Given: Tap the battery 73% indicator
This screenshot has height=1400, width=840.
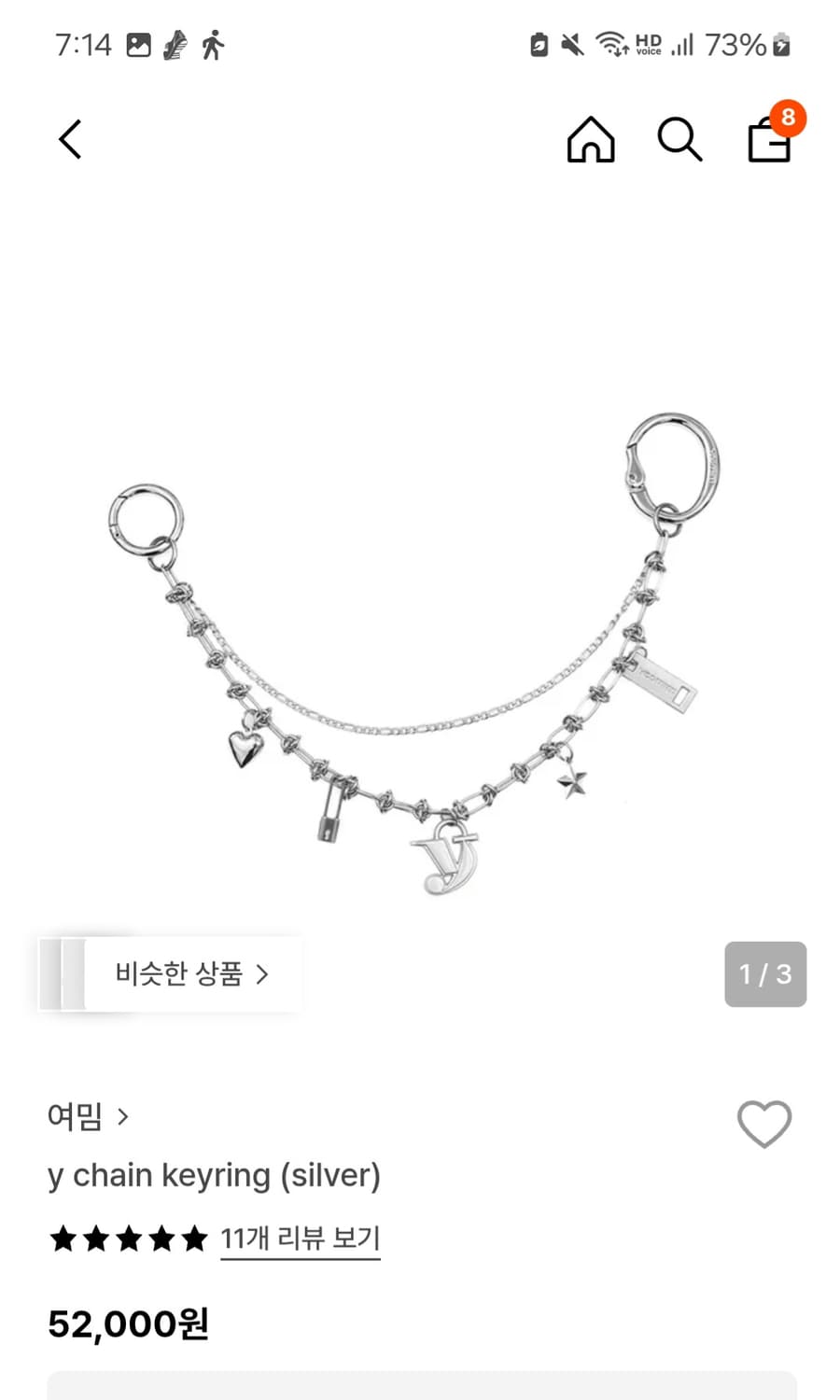Looking at the screenshot, I should coord(736,44).
